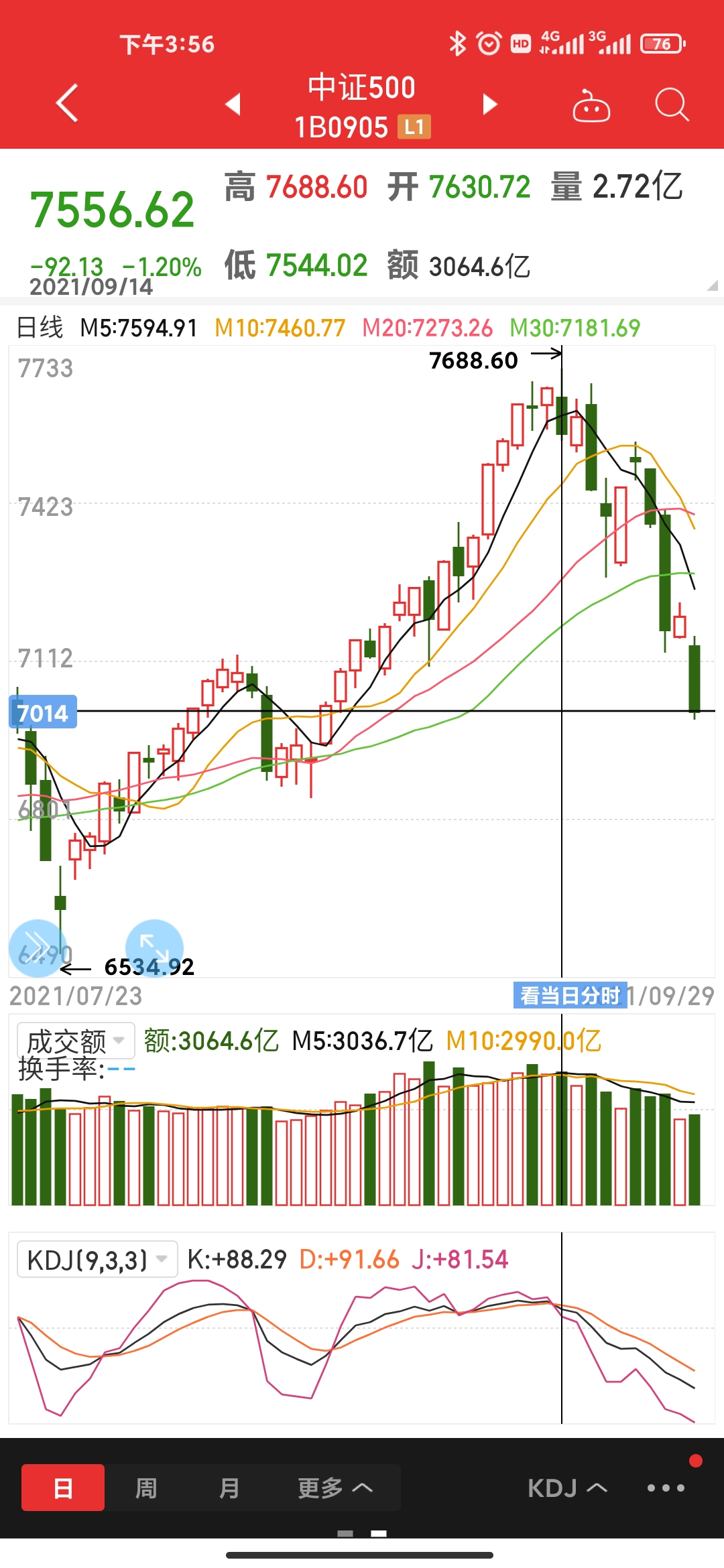Switch to the next index
The image size is (724, 1568).
pyautogui.click(x=490, y=104)
